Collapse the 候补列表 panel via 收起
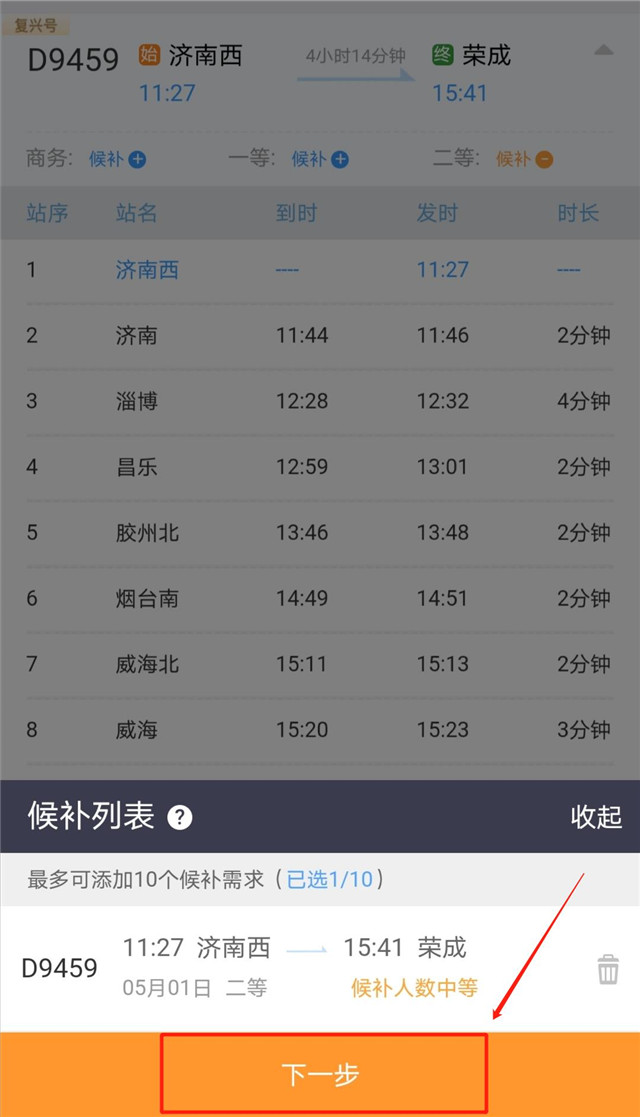640x1117 pixels. pyautogui.click(x=596, y=816)
